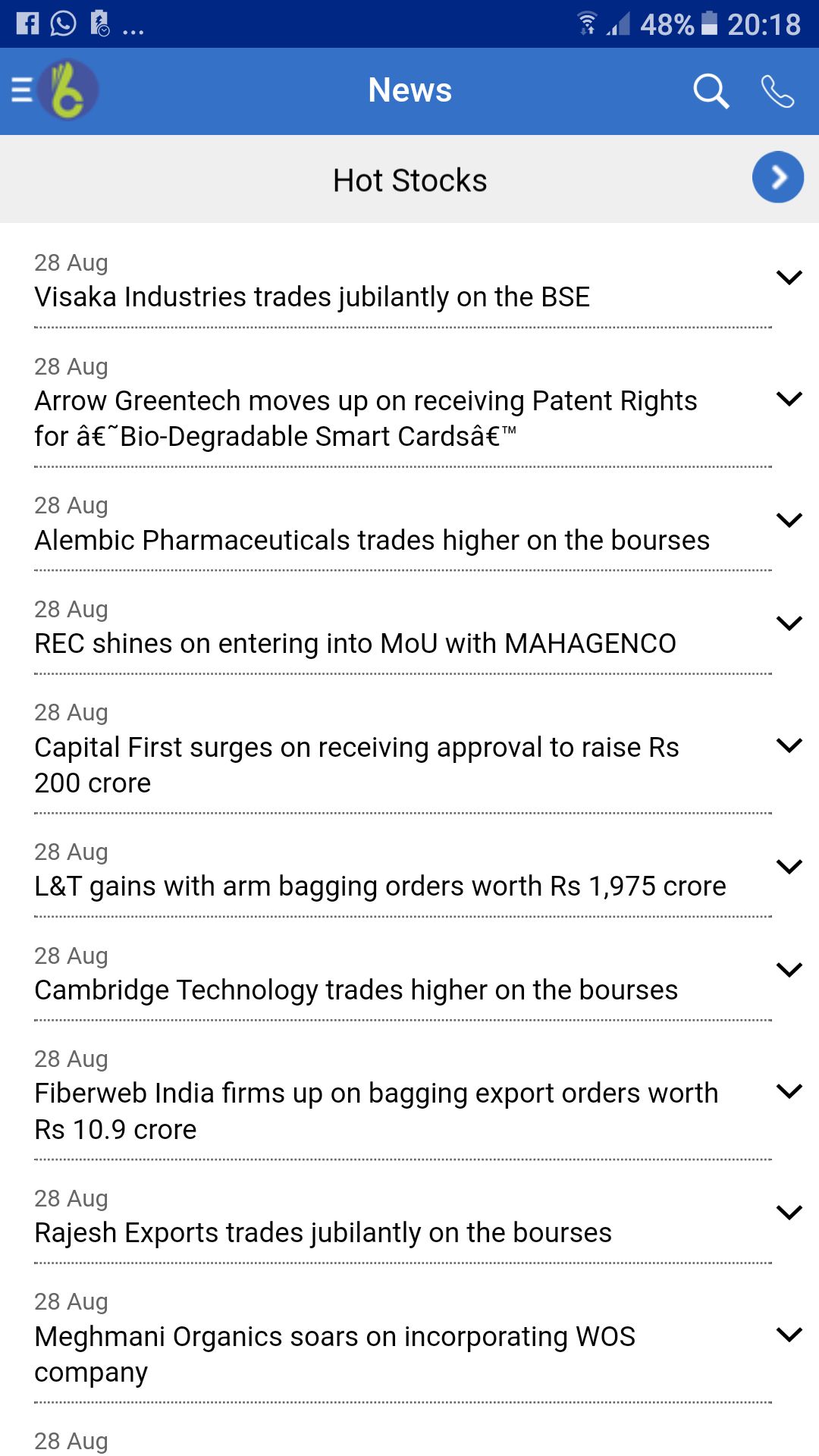Expand the Rajesh Exports story
The width and height of the screenshot is (819, 1456).
pos(789,1211)
